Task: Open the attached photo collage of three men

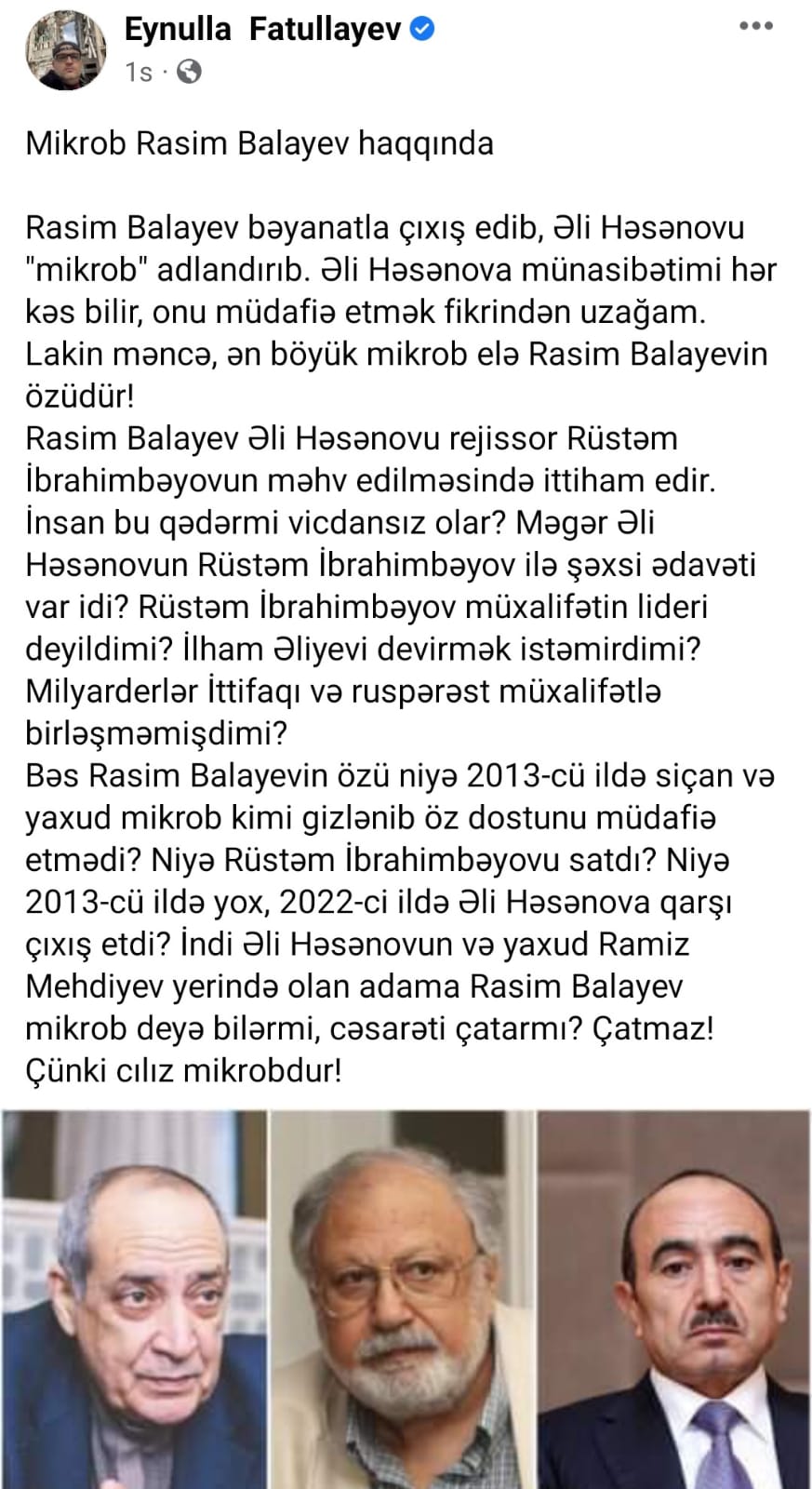Action: point(406,1298)
